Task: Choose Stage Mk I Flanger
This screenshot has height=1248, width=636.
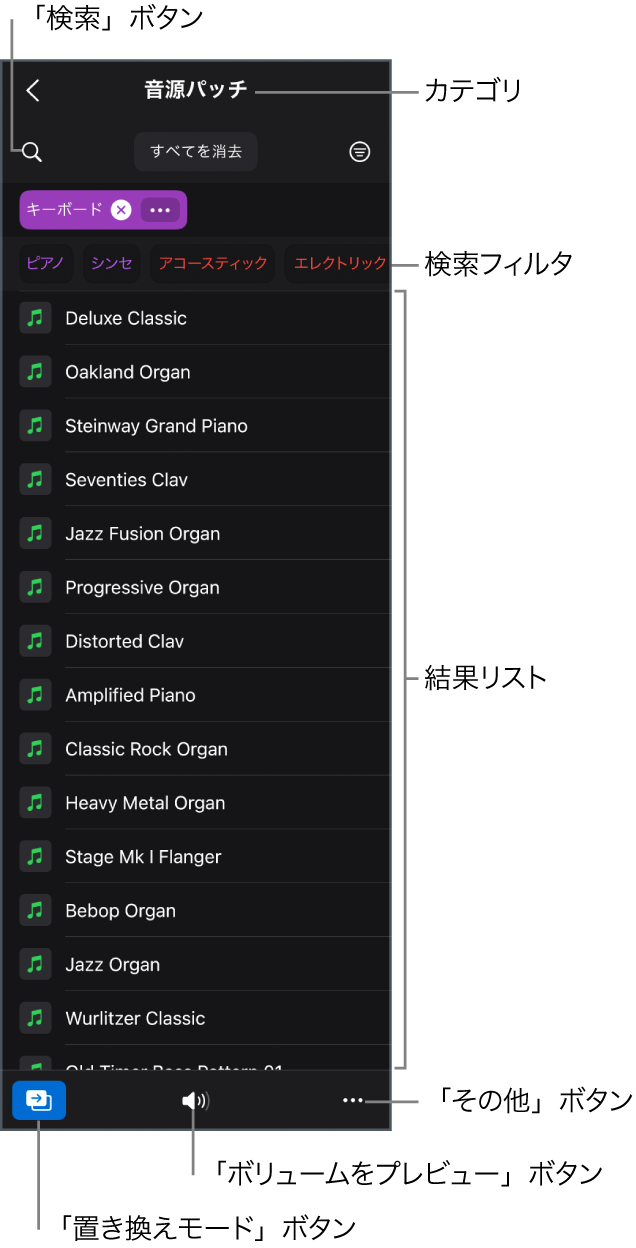Action: coord(143,858)
